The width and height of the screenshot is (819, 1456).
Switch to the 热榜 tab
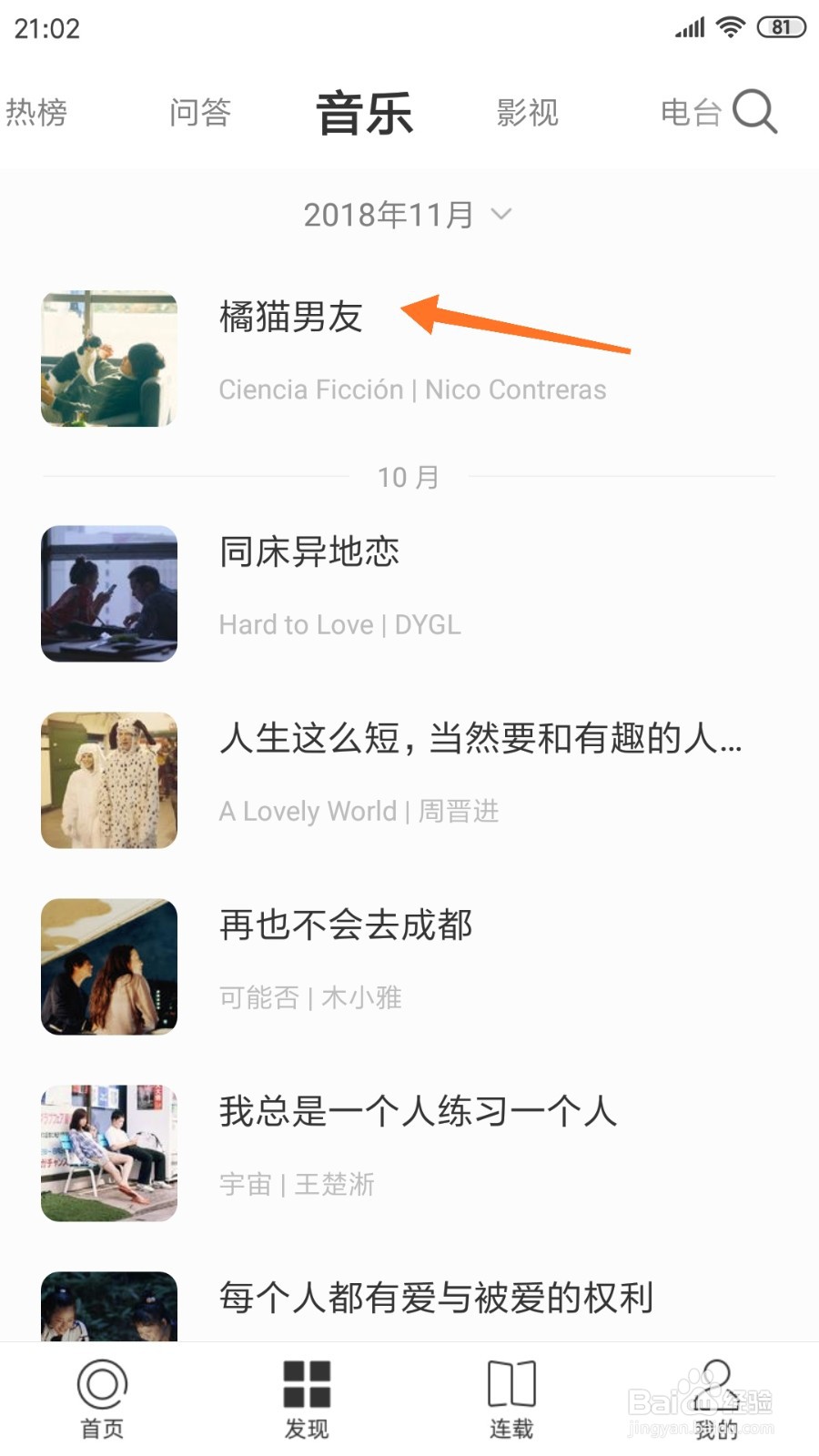(x=36, y=111)
